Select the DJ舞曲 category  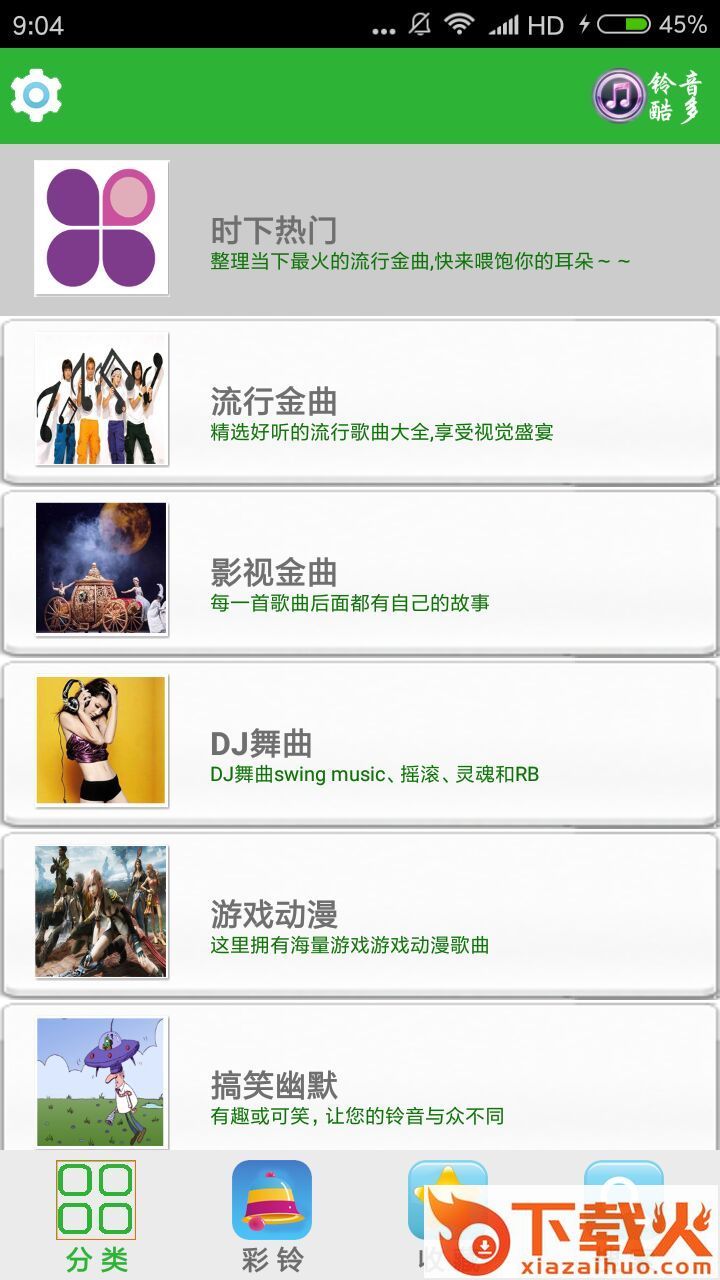click(x=360, y=744)
